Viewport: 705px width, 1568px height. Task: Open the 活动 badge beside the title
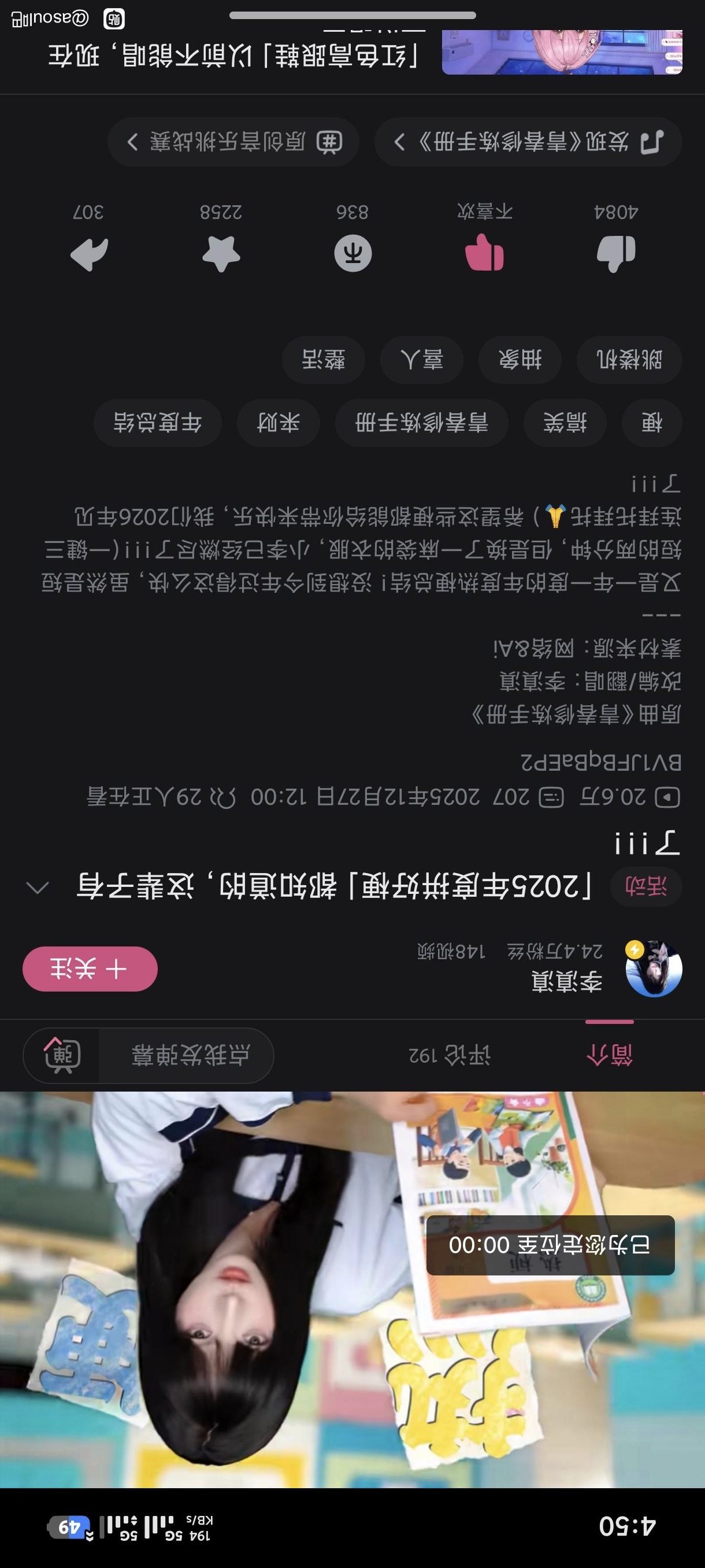(x=645, y=886)
